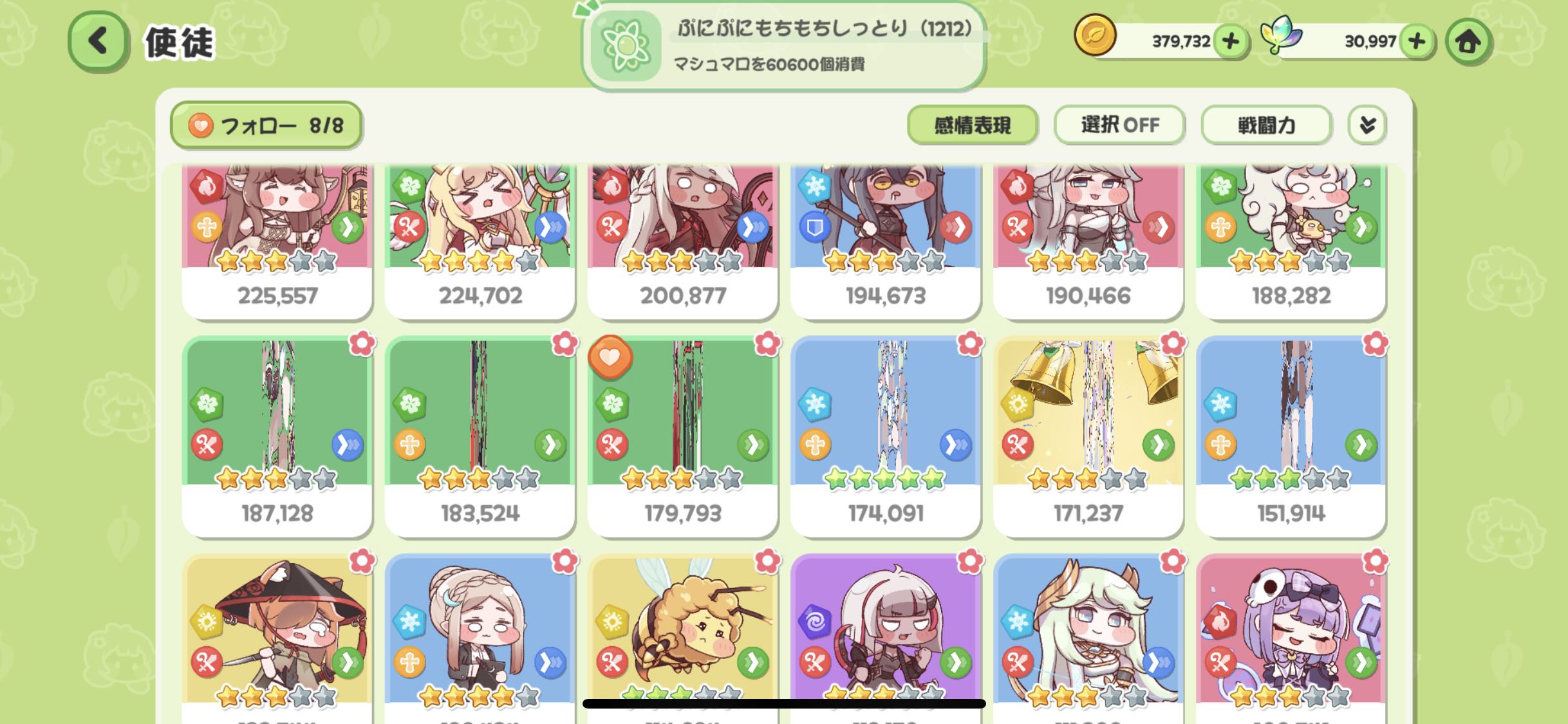Return to the home screen via the house icon

point(1468,42)
